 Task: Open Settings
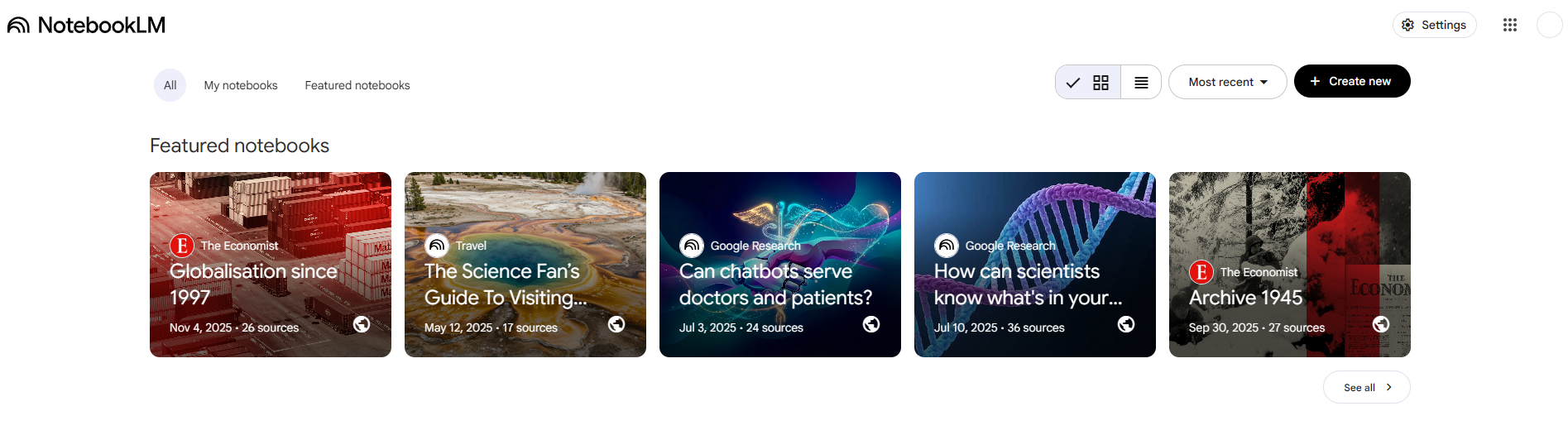click(x=1434, y=25)
